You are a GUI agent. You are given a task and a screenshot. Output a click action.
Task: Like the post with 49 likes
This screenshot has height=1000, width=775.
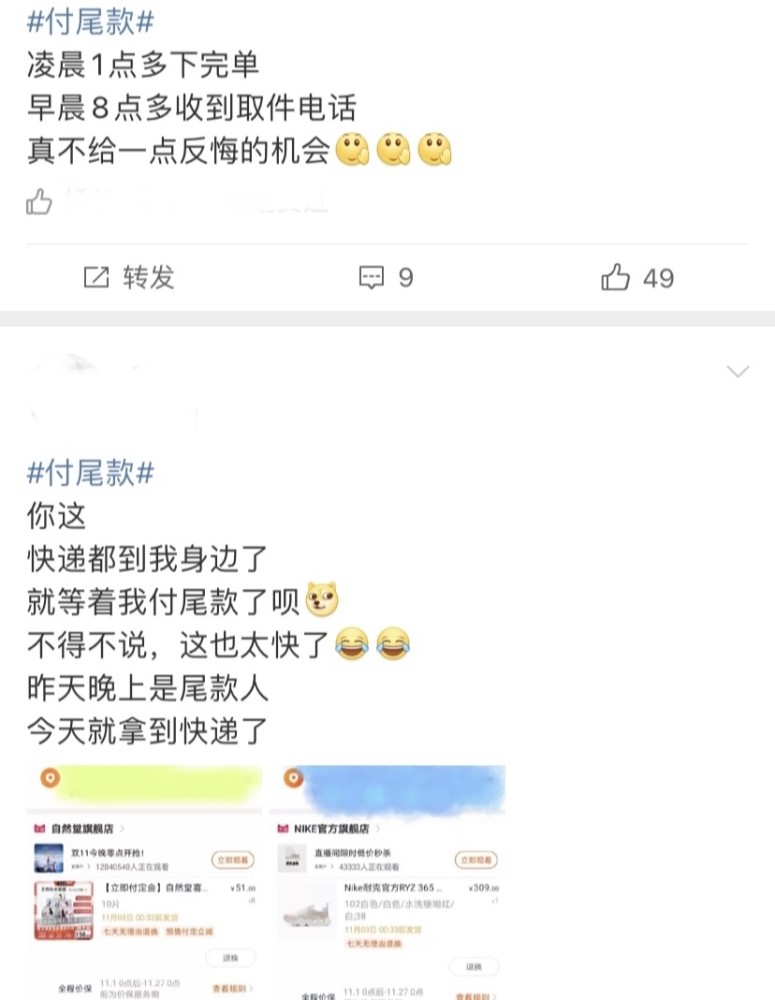point(637,277)
